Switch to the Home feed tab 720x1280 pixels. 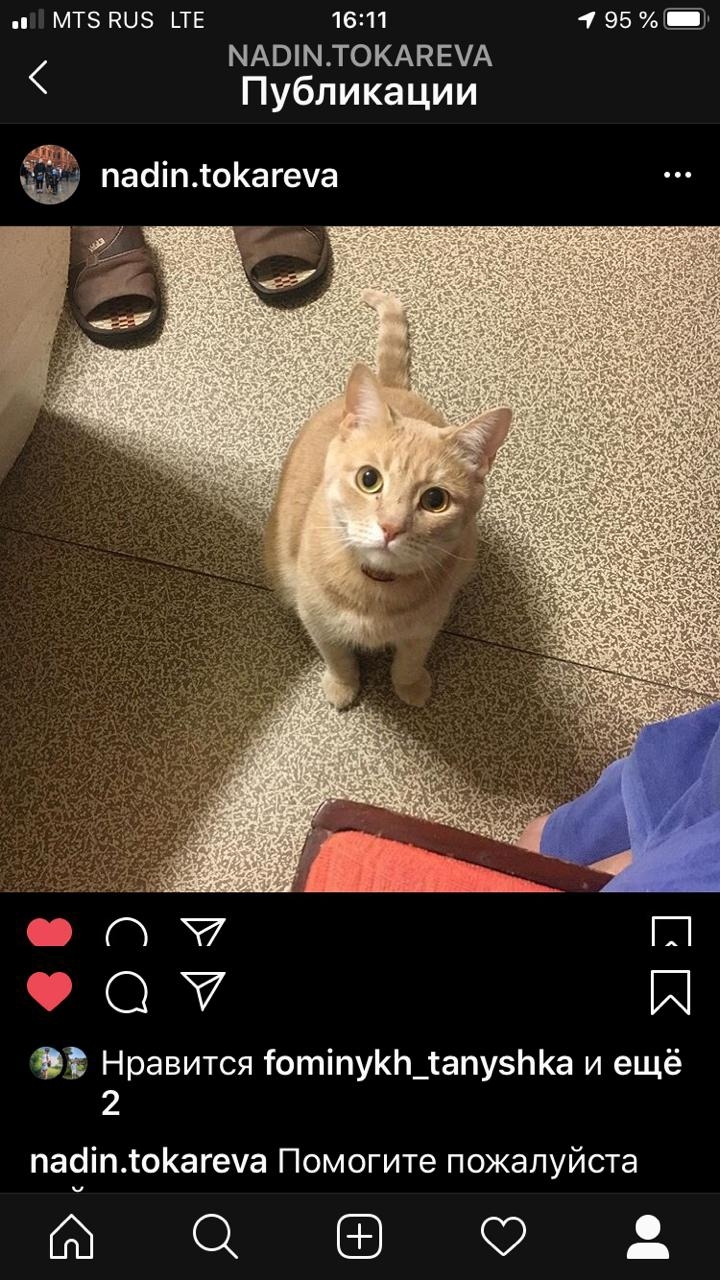point(72,1238)
